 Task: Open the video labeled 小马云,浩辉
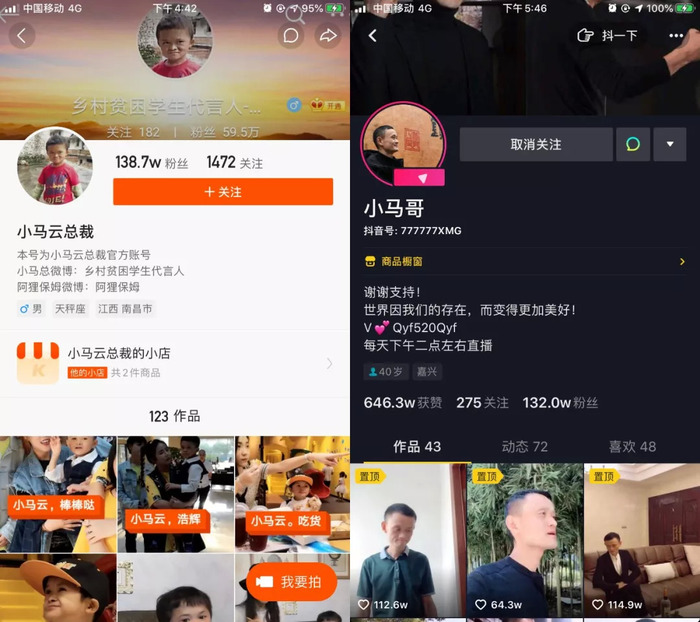click(175, 494)
